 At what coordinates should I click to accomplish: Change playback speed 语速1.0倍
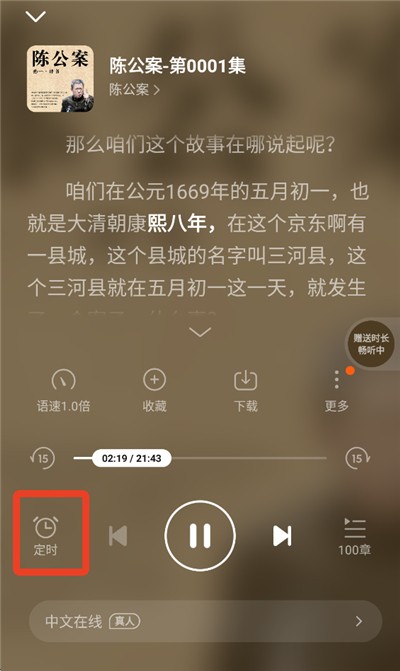click(x=63, y=390)
